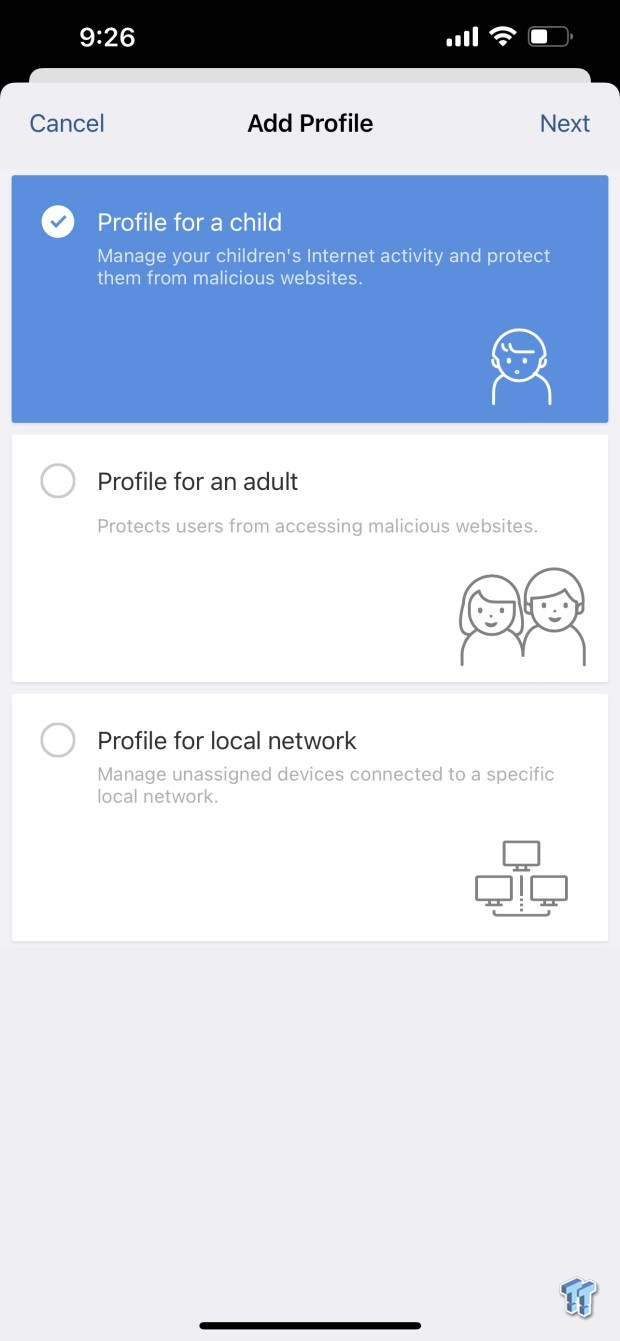Pick Profile for local network
The width and height of the screenshot is (620, 1341).
click(x=310, y=817)
